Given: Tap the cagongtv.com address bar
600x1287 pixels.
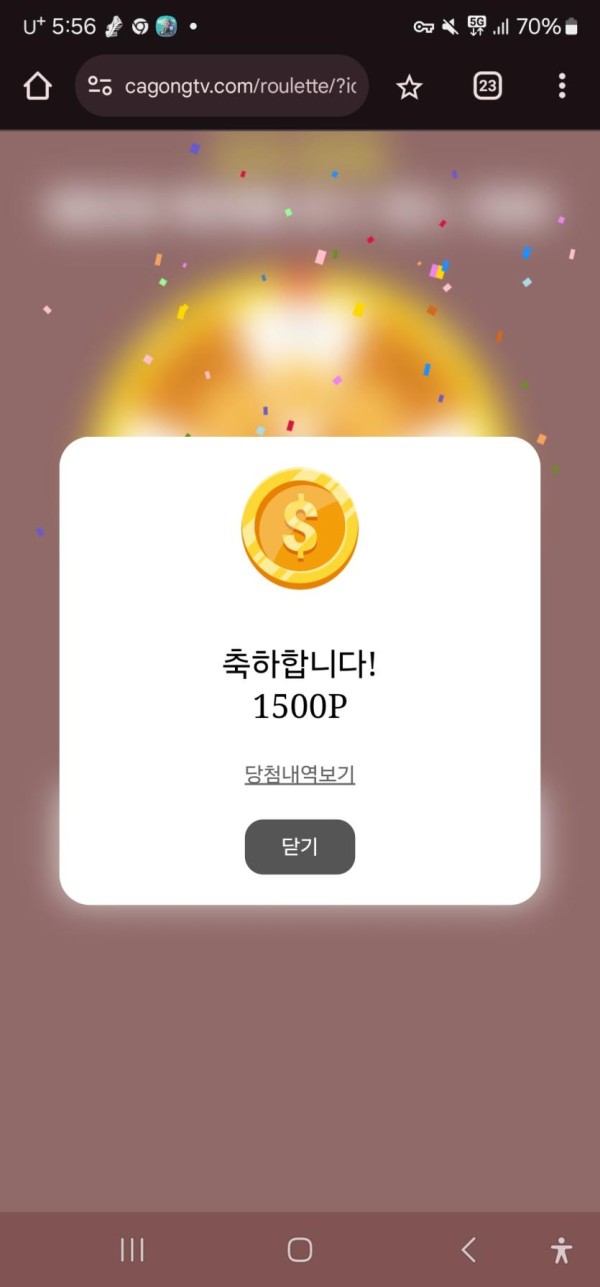Looking at the screenshot, I should [x=240, y=86].
